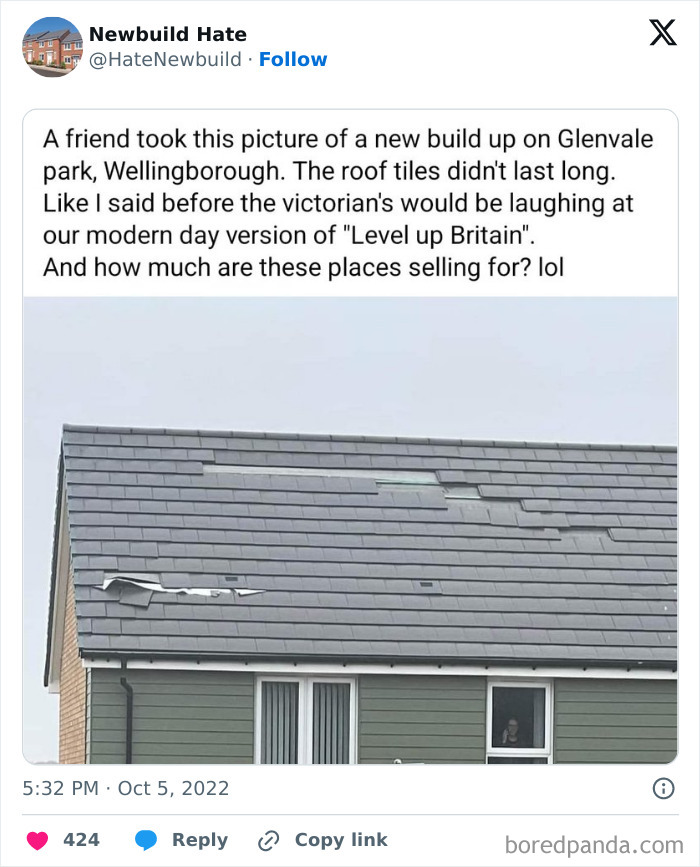Reply to this tweet
The height and width of the screenshot is (867, 700).
181,840
